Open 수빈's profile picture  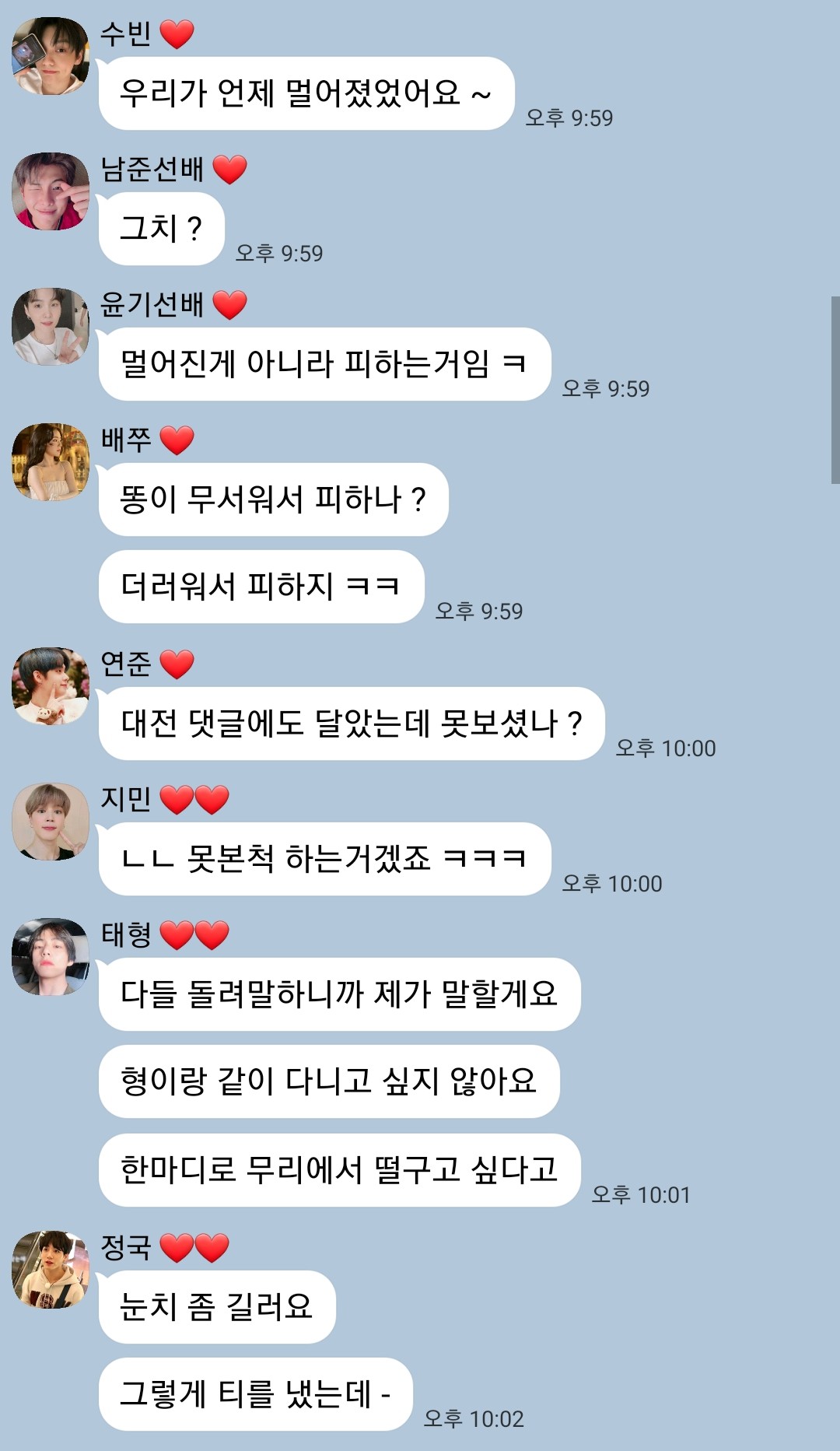[51, 56]
